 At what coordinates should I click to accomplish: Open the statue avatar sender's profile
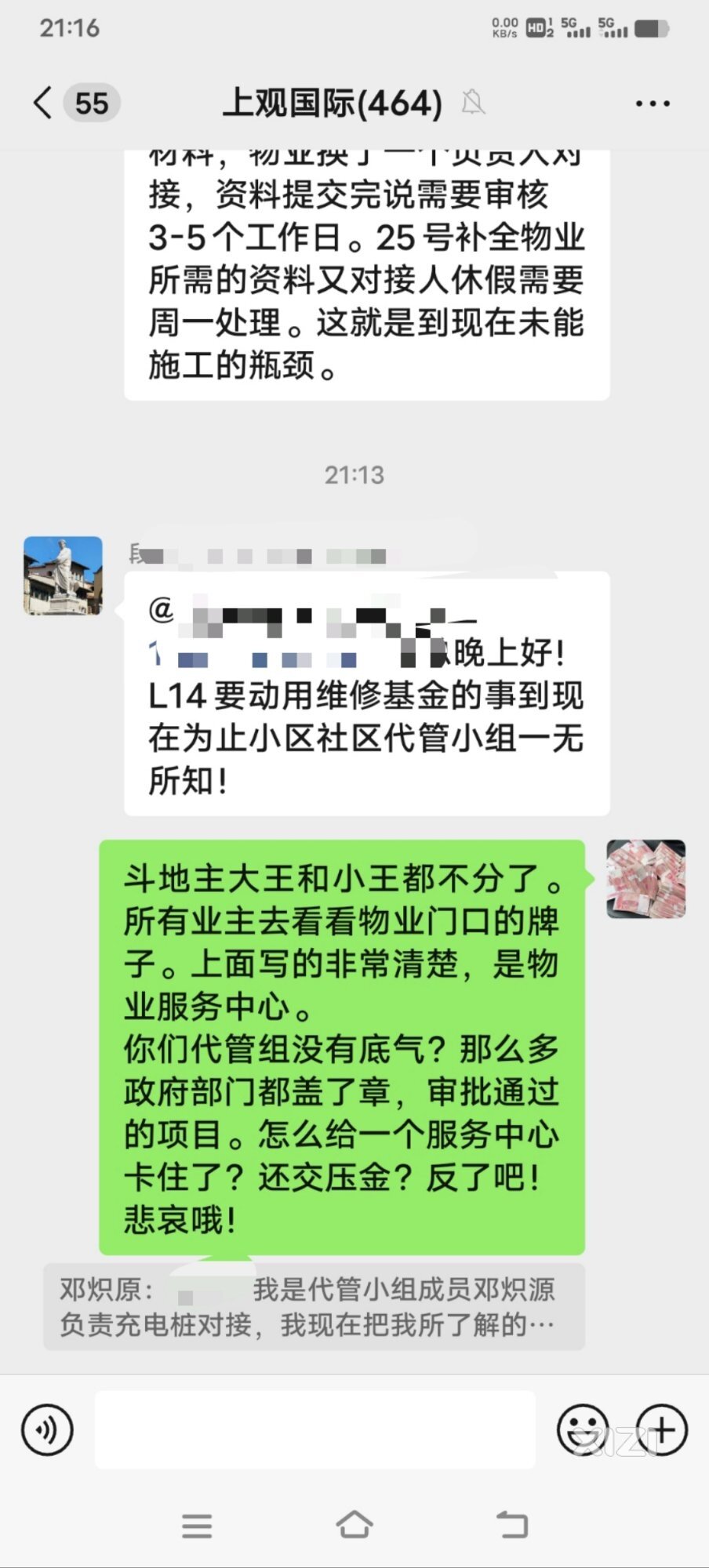point(63,575)
